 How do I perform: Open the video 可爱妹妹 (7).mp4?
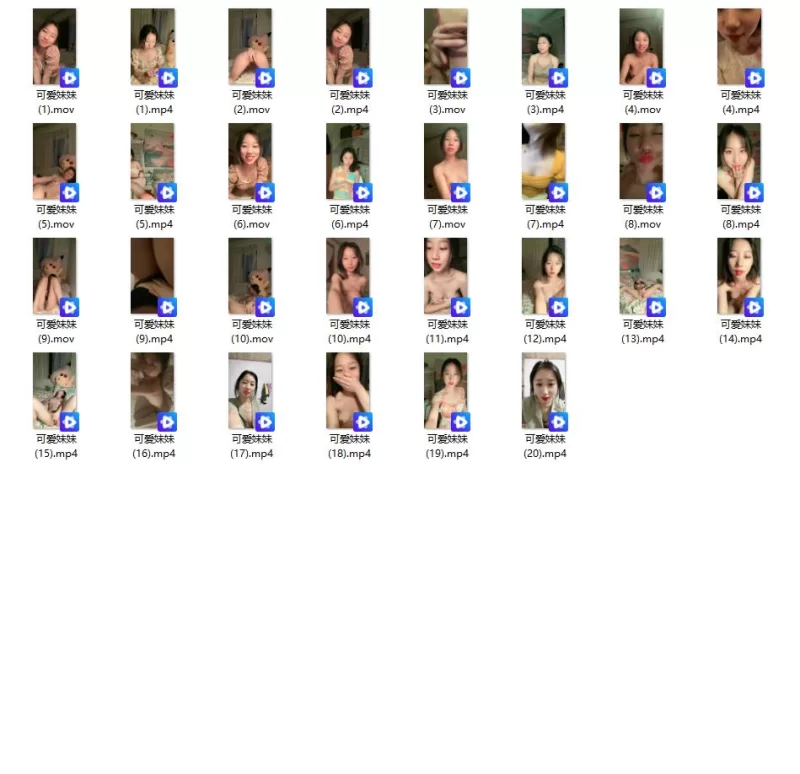pyautogui.click(x=544, y=161)
